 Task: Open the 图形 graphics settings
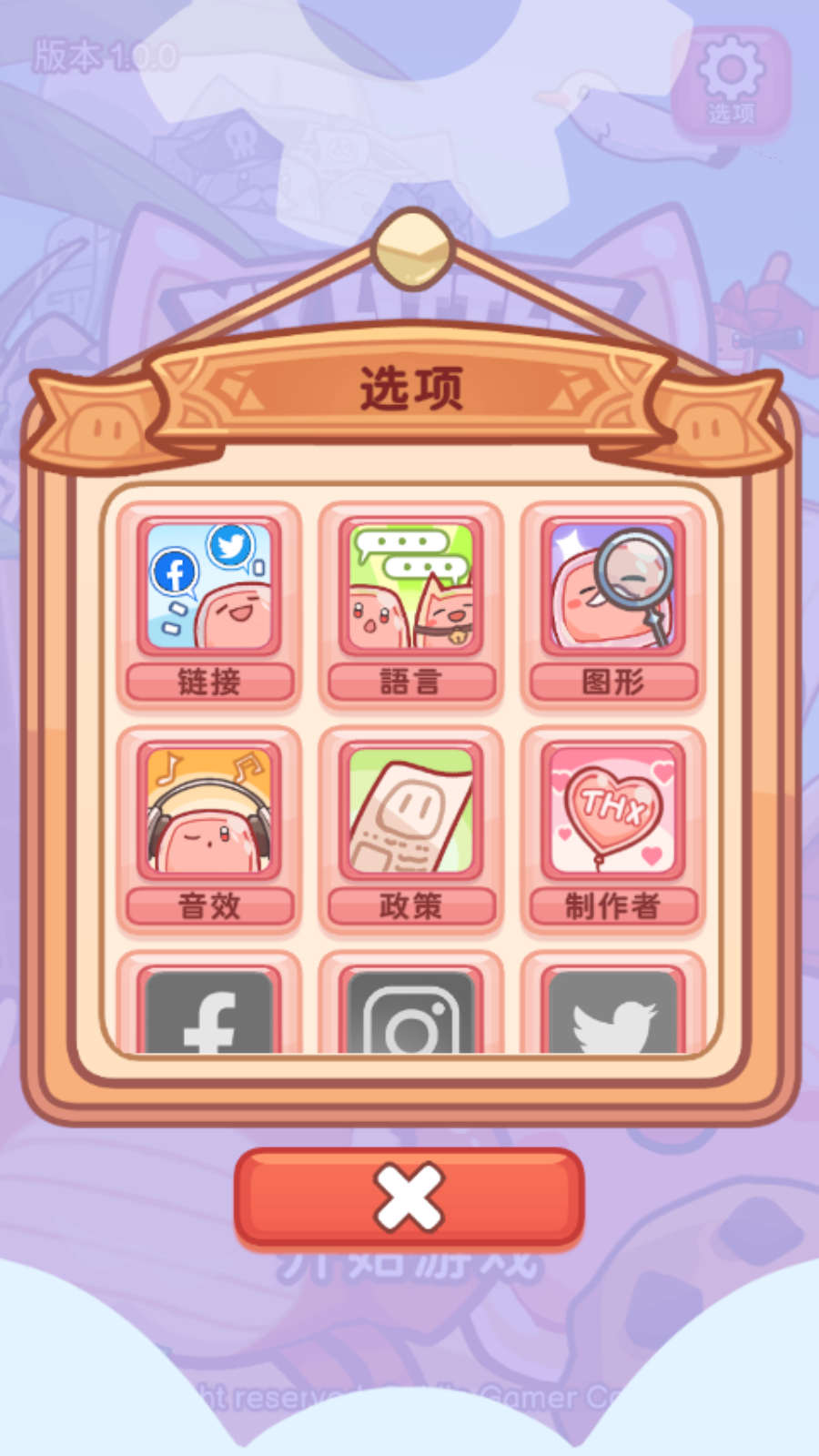(612, 605)
